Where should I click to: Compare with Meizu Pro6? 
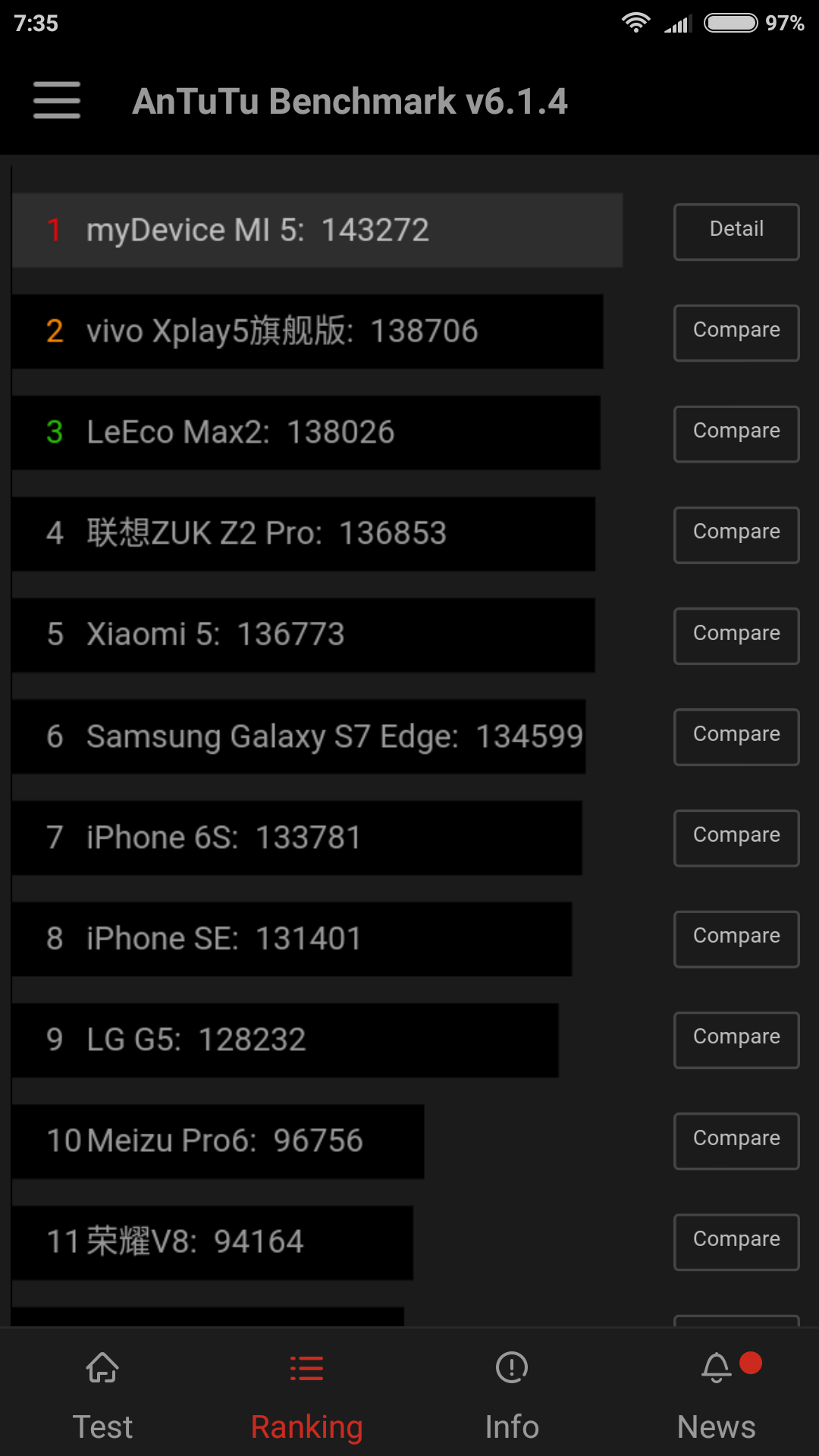pyautogui.click(x=736, y=1141)
